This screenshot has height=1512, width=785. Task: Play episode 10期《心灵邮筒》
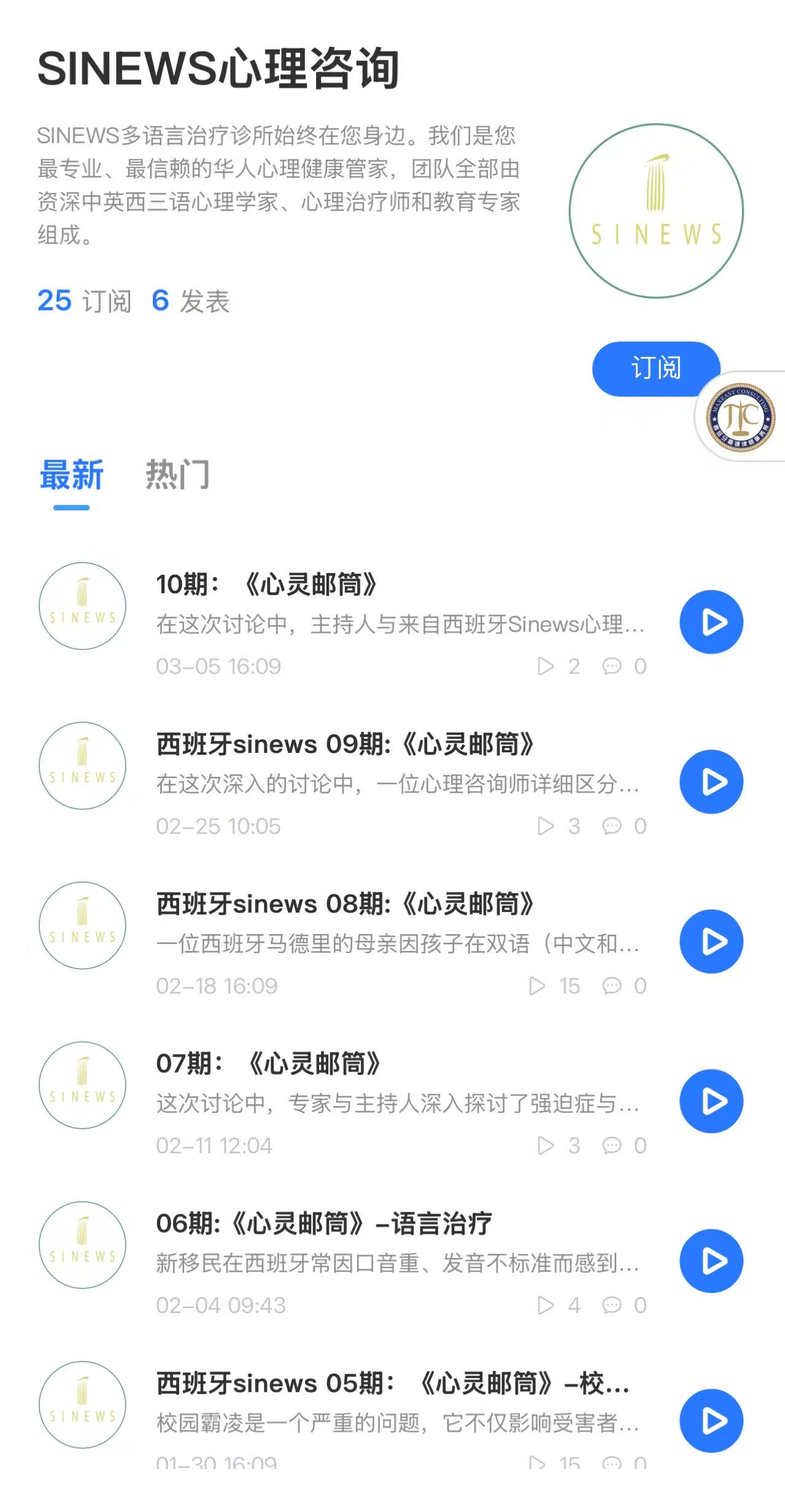[x=711, y=622]
